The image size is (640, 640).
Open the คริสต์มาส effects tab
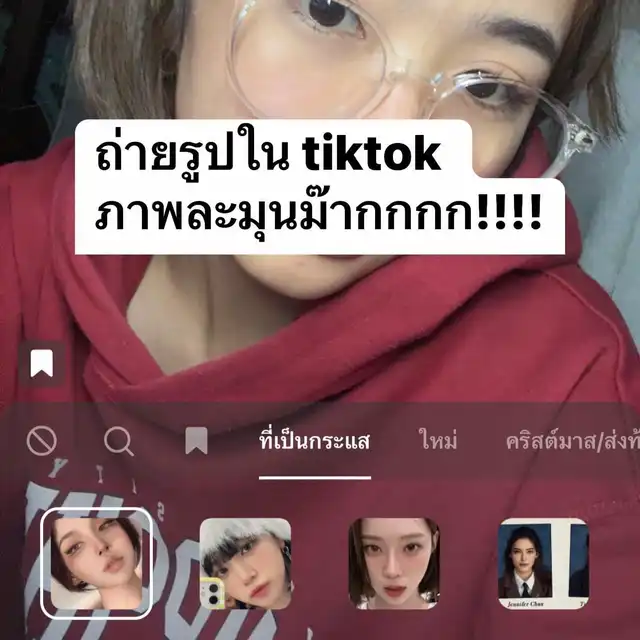pos(570,441)
